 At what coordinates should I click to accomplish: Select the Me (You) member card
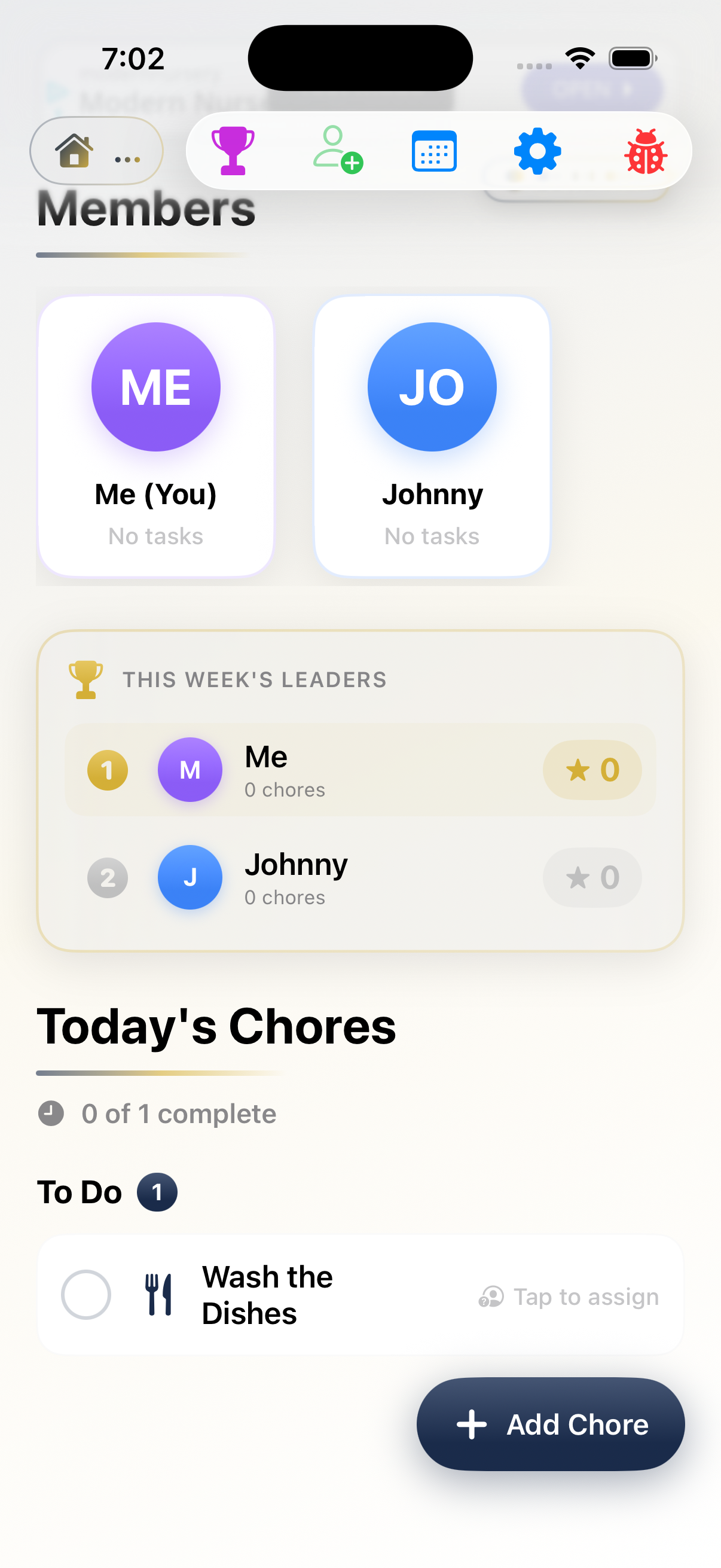tap(155, 435)
